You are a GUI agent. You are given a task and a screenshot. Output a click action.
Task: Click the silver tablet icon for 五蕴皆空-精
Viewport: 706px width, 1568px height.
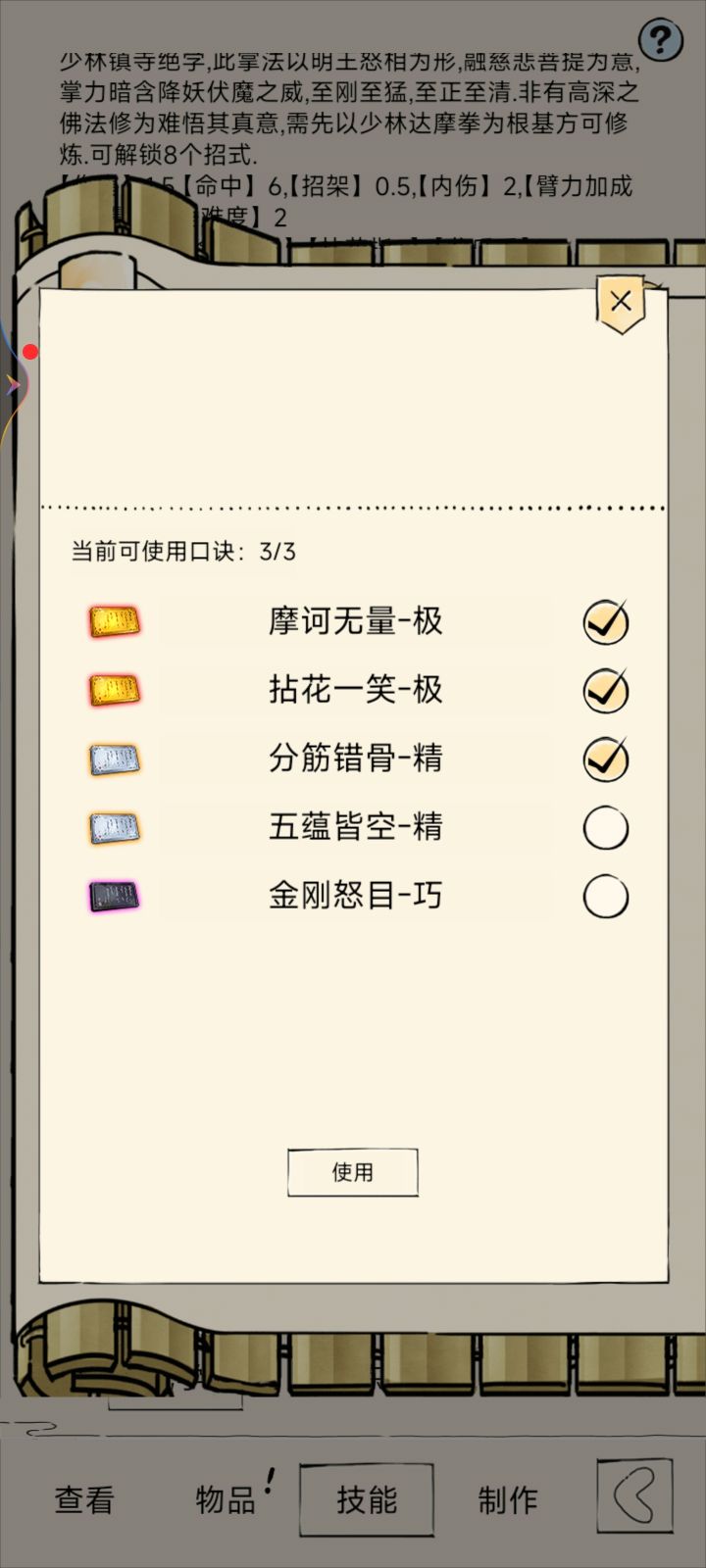[114, 827]
